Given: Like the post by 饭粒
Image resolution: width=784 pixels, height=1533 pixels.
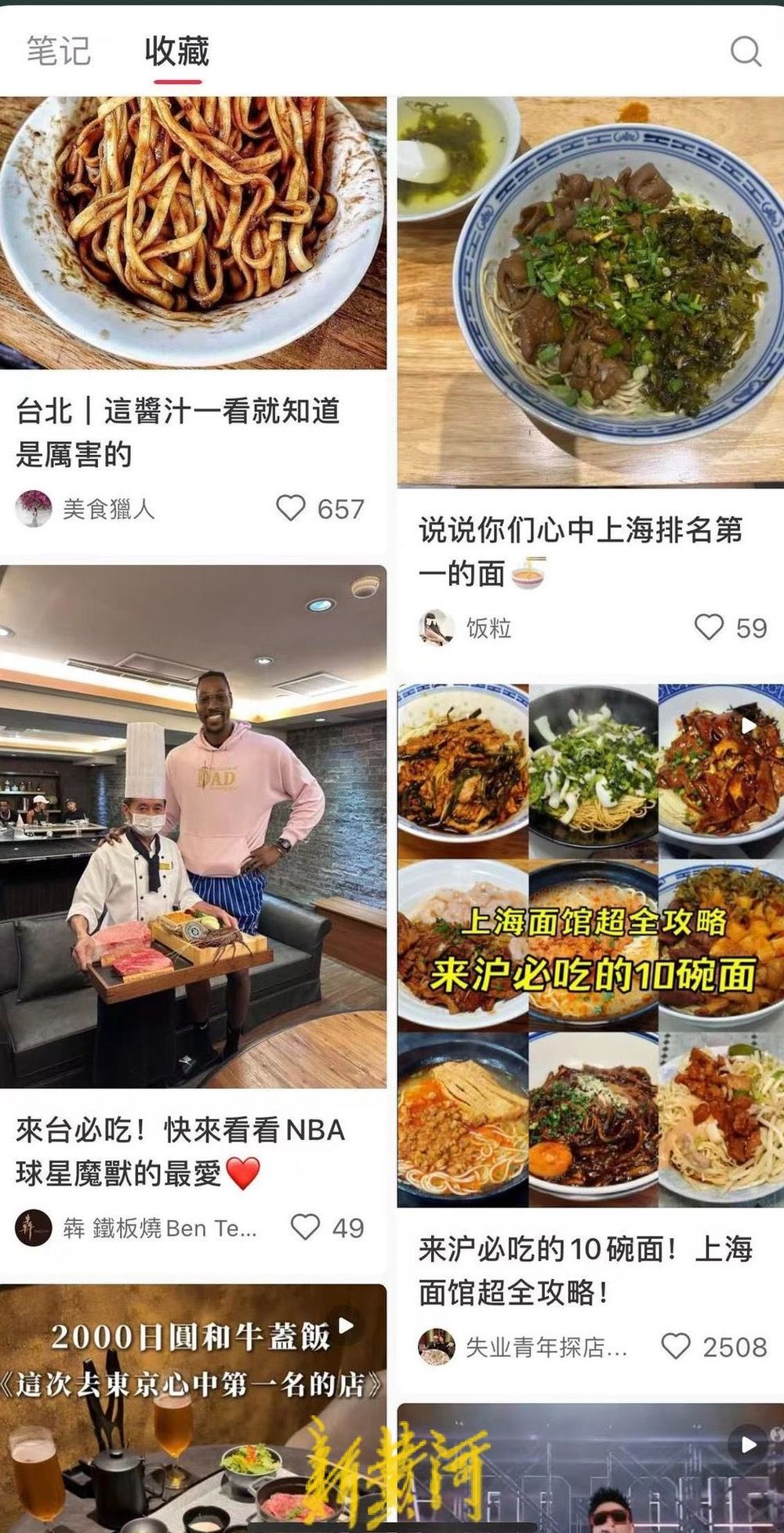Looking at the screenshot, I should pos(709,627).
